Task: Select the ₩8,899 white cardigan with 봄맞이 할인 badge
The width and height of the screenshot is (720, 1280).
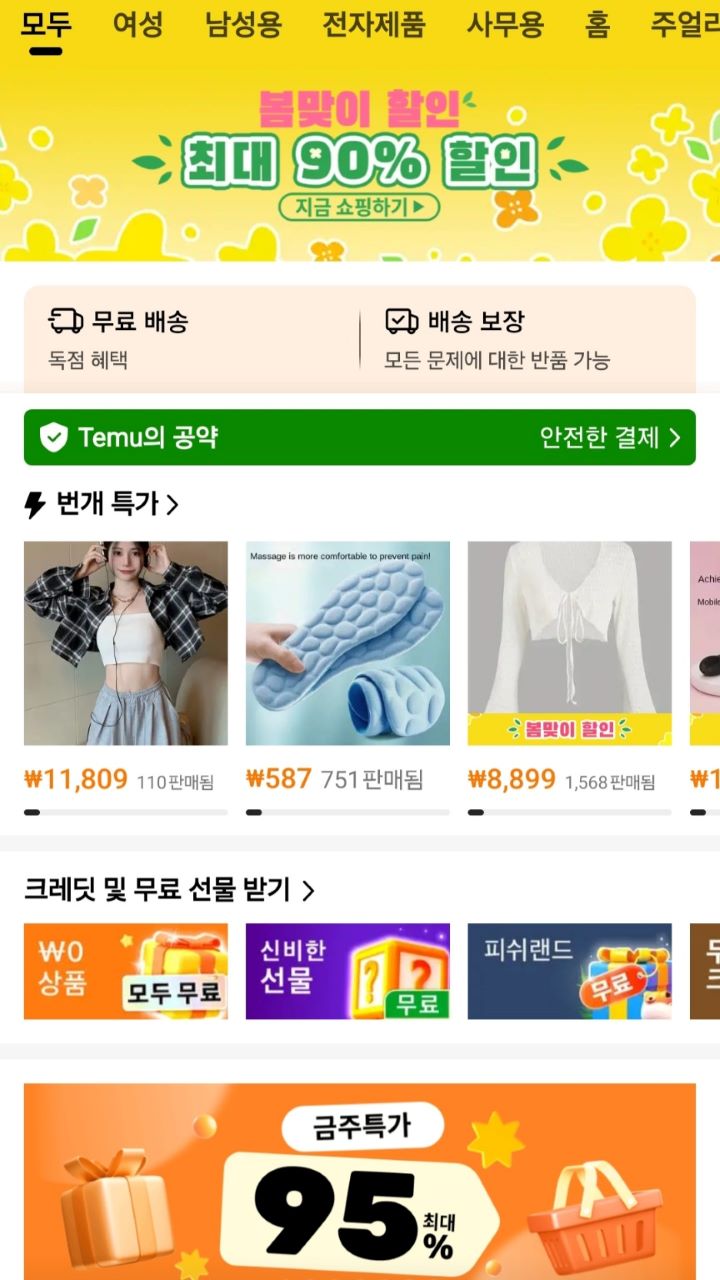Action: (568, 644)
